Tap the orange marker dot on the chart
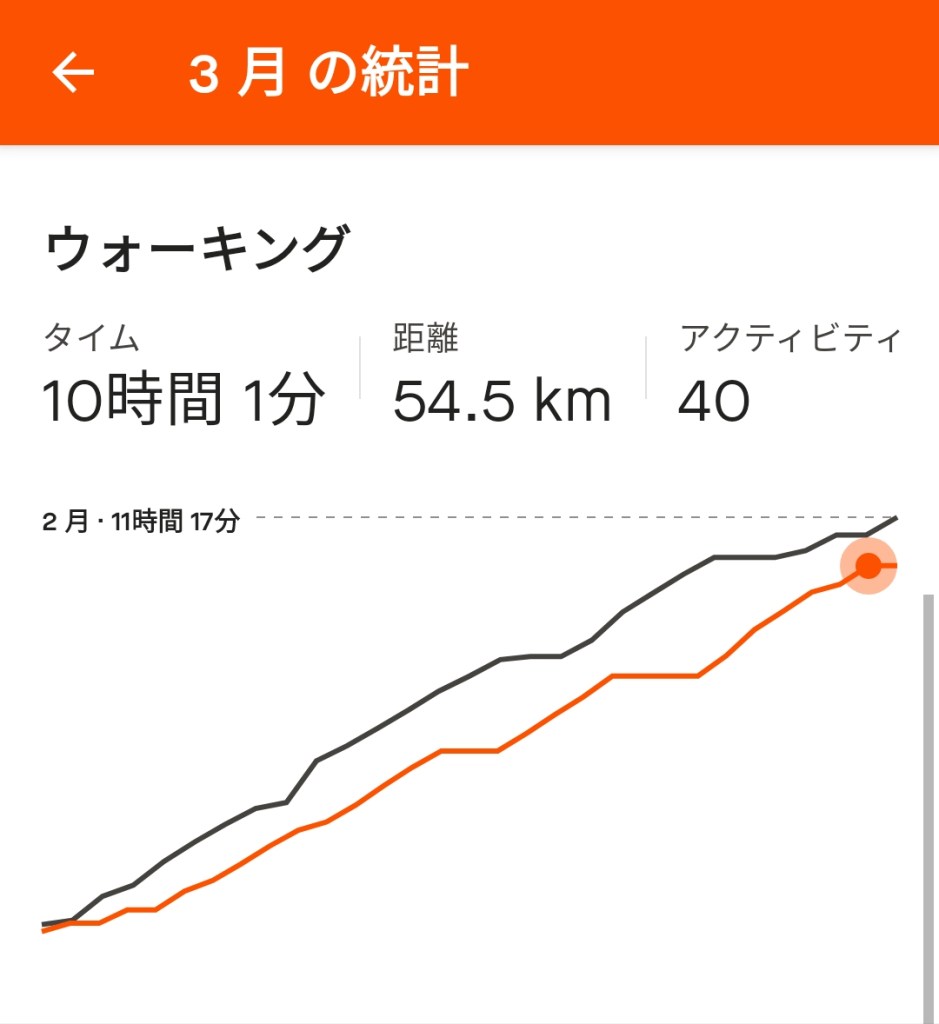This screenshot has width=939, height=1024. [x=868, y=566]
